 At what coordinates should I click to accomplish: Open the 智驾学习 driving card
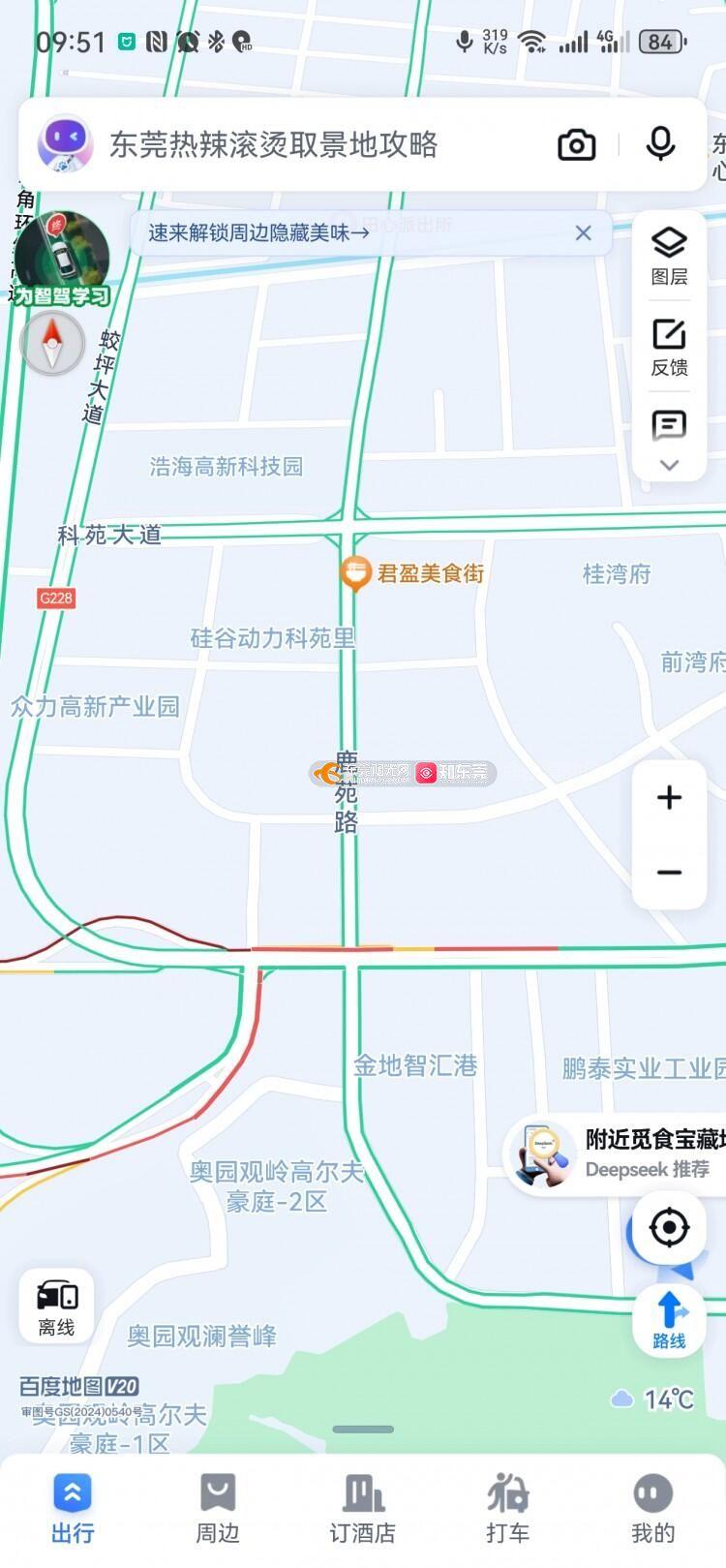tap(60, 259)
